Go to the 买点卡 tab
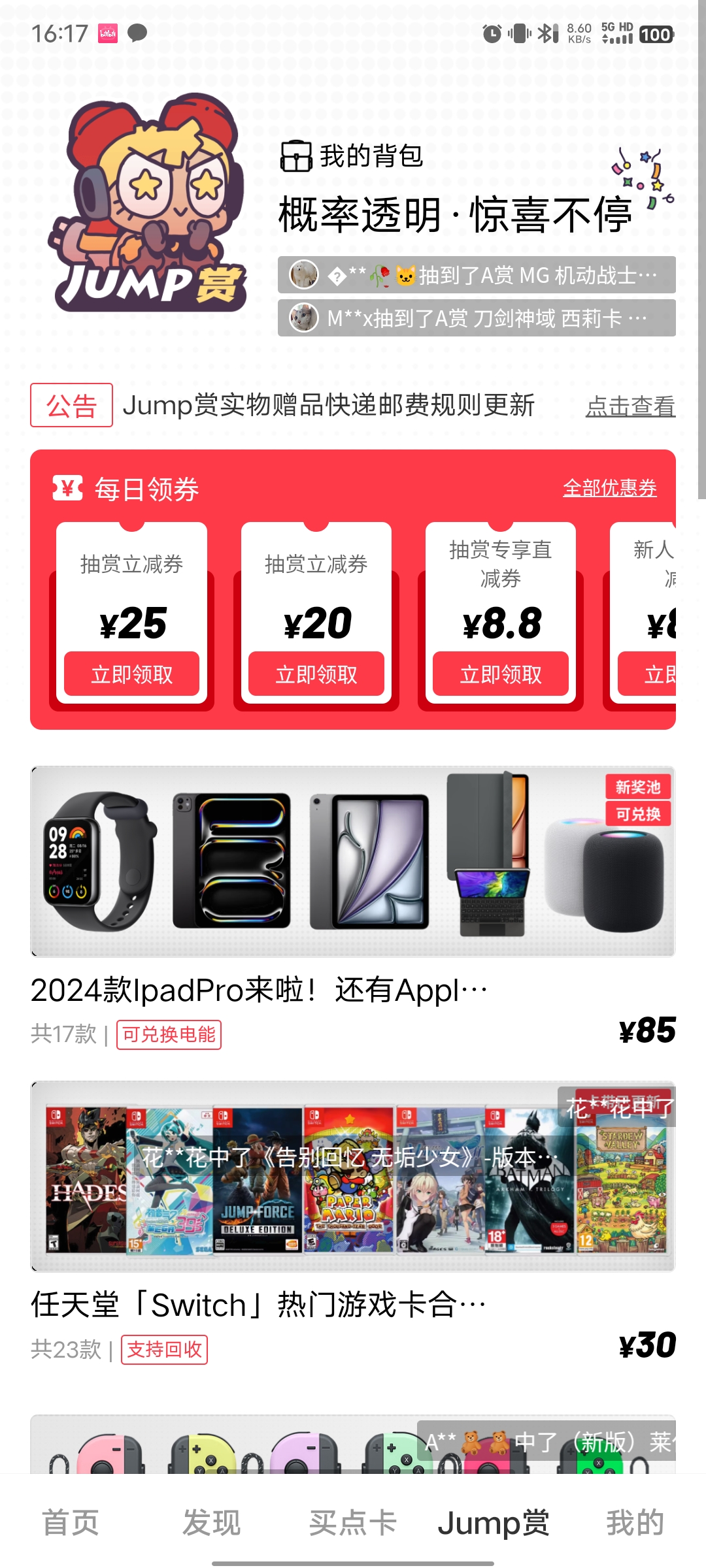Image resolution: width=706 pixels, height=1568 pixels. click(353, 1523)
